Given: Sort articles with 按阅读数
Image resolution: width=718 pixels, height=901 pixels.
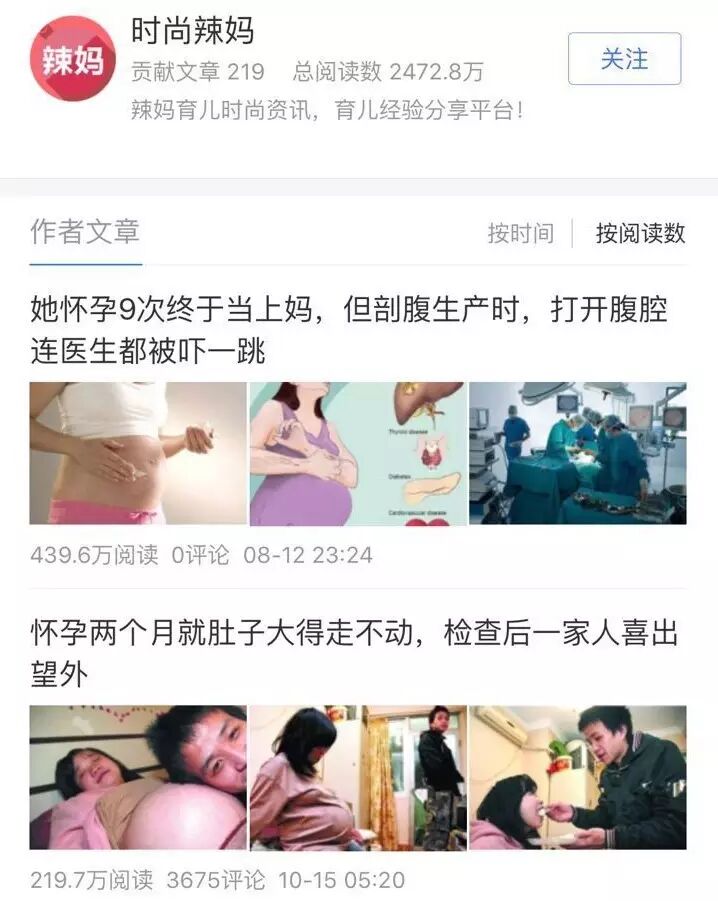Looking at the screenshot, I should coord(640,233).
